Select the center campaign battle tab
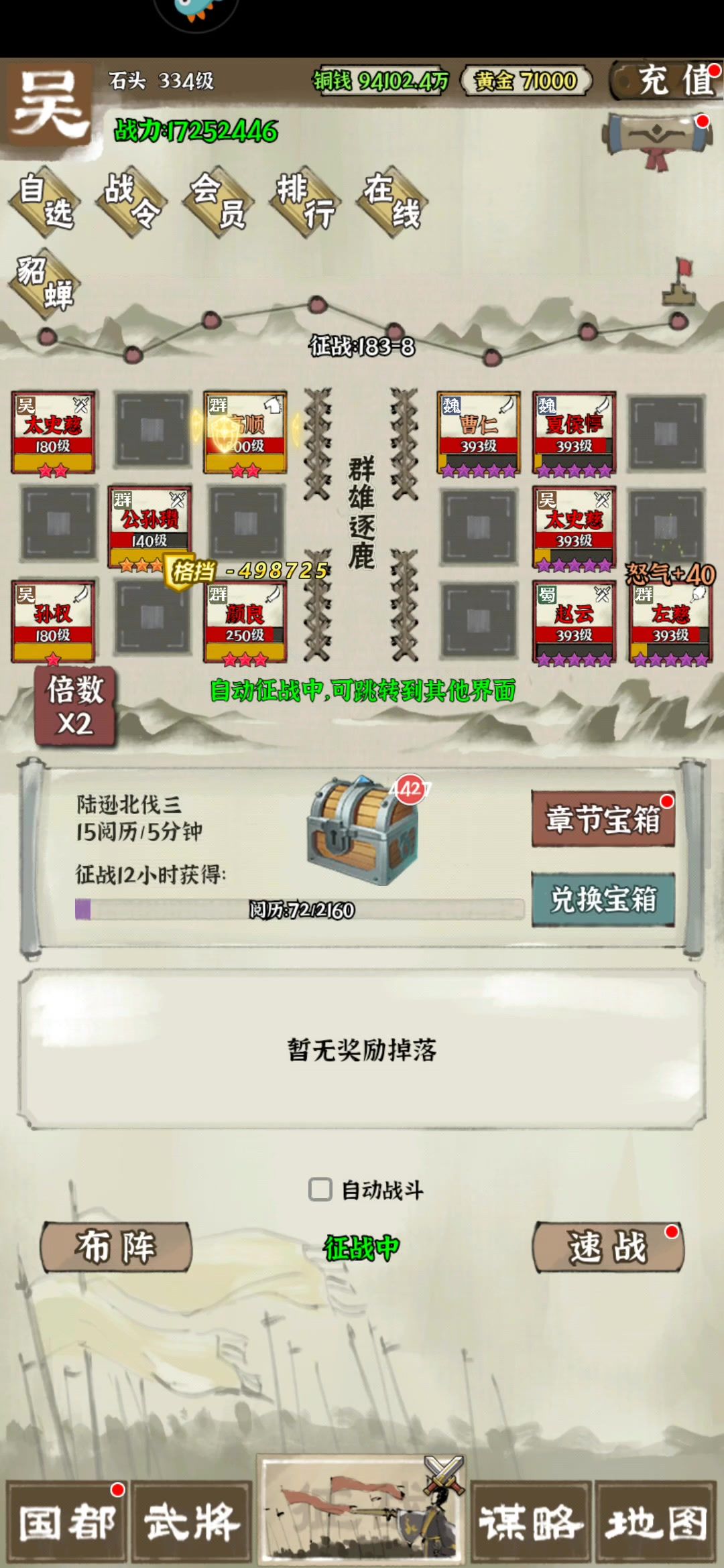This screenshot has width=724, height=1568. coord(362,1511)
